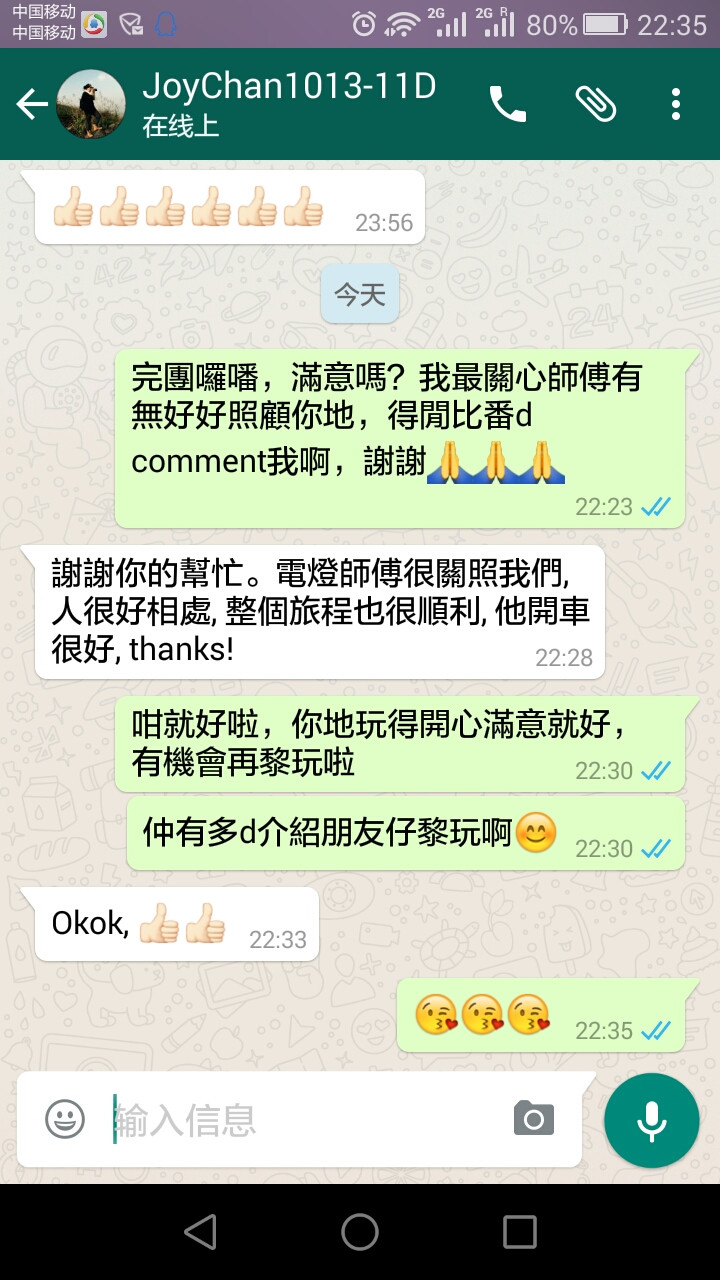Go back to the chat list

pos(32,104)
